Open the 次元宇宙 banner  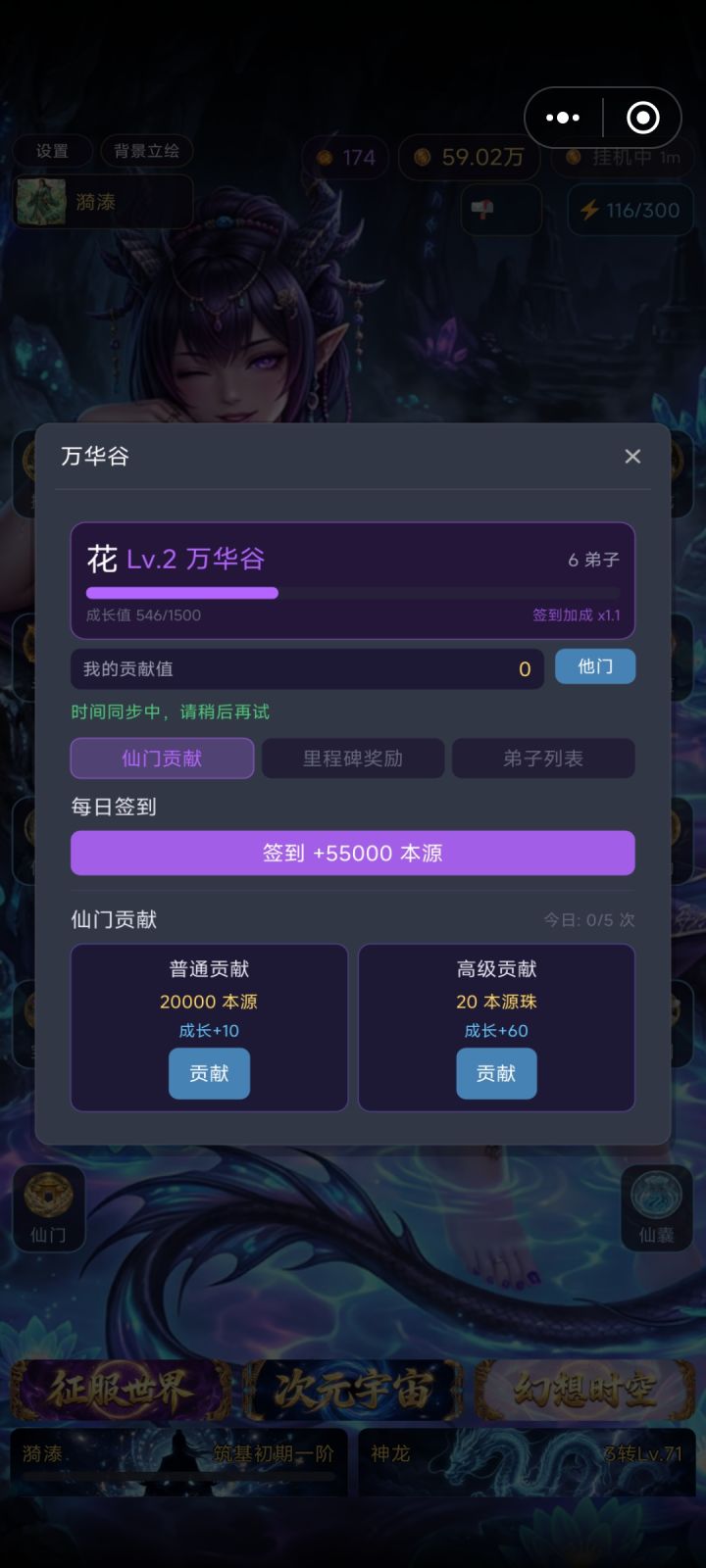point(353,1390)
